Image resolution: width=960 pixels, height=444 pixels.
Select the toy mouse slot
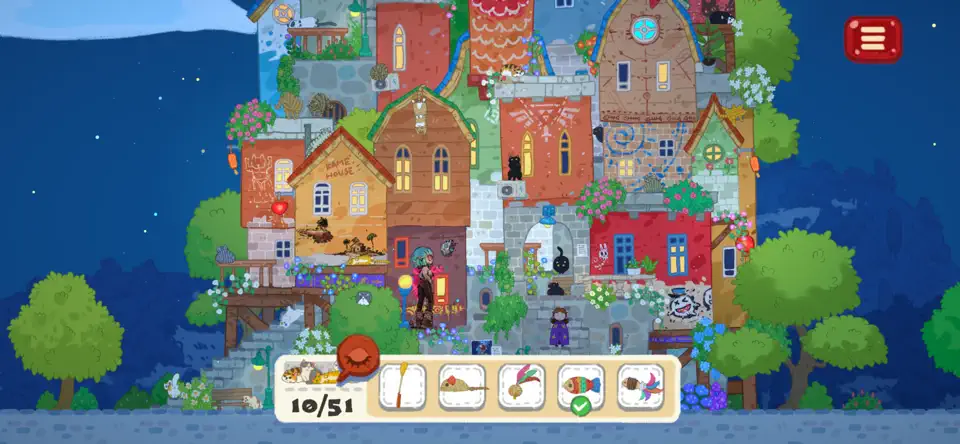pos(462,386)
